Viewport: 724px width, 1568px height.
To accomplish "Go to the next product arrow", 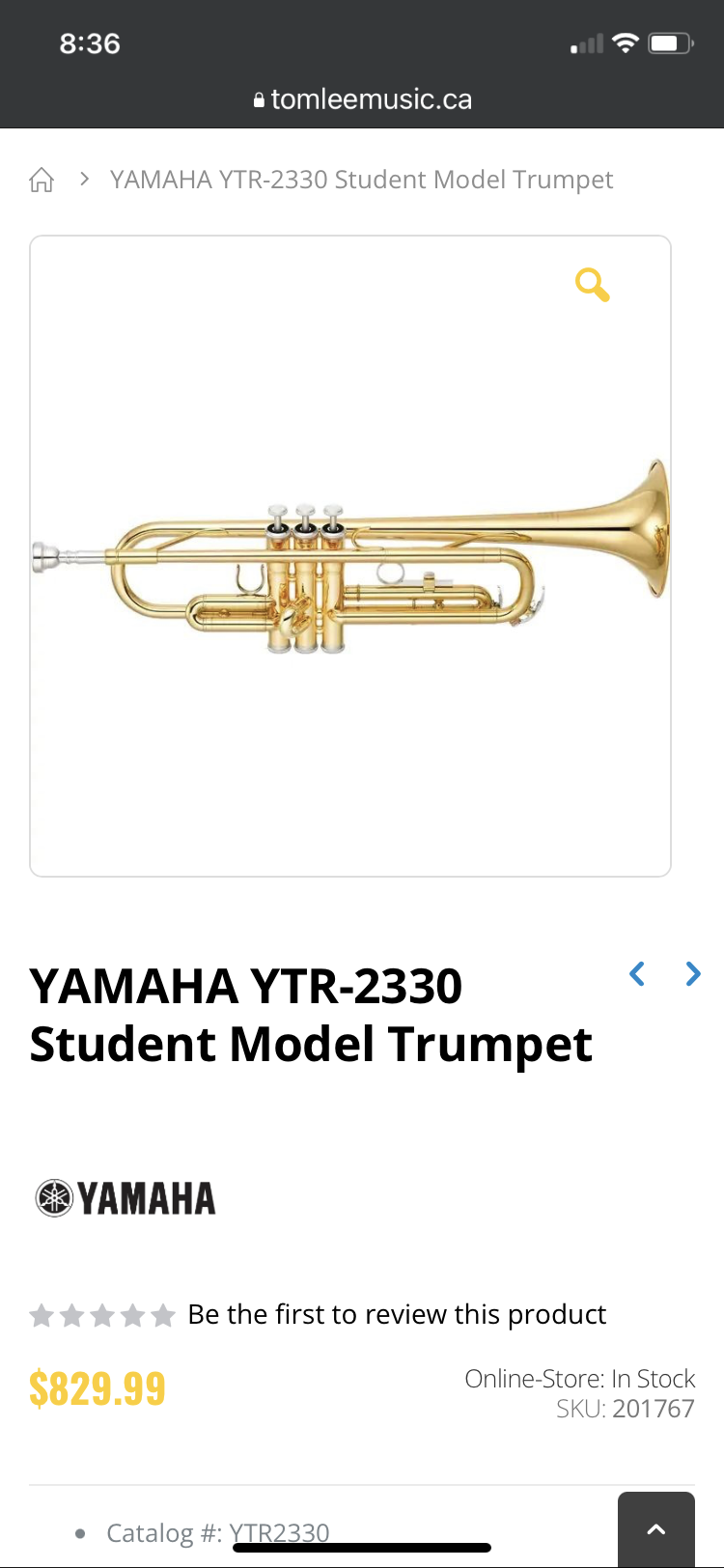I will (x=693, y=973).
